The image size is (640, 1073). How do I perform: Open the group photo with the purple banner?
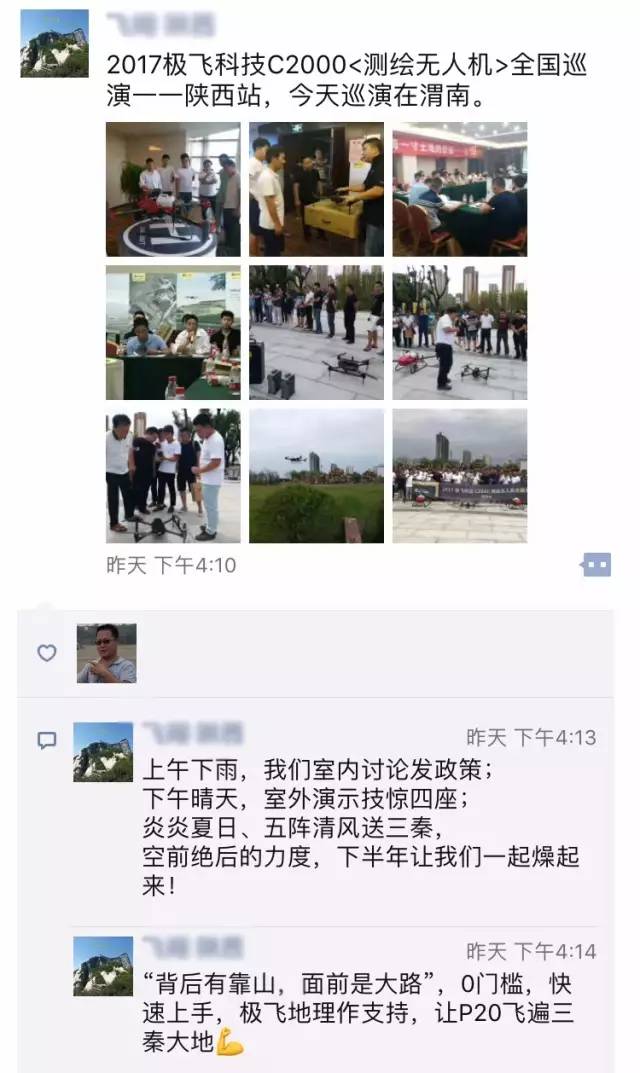click(459, 475)
